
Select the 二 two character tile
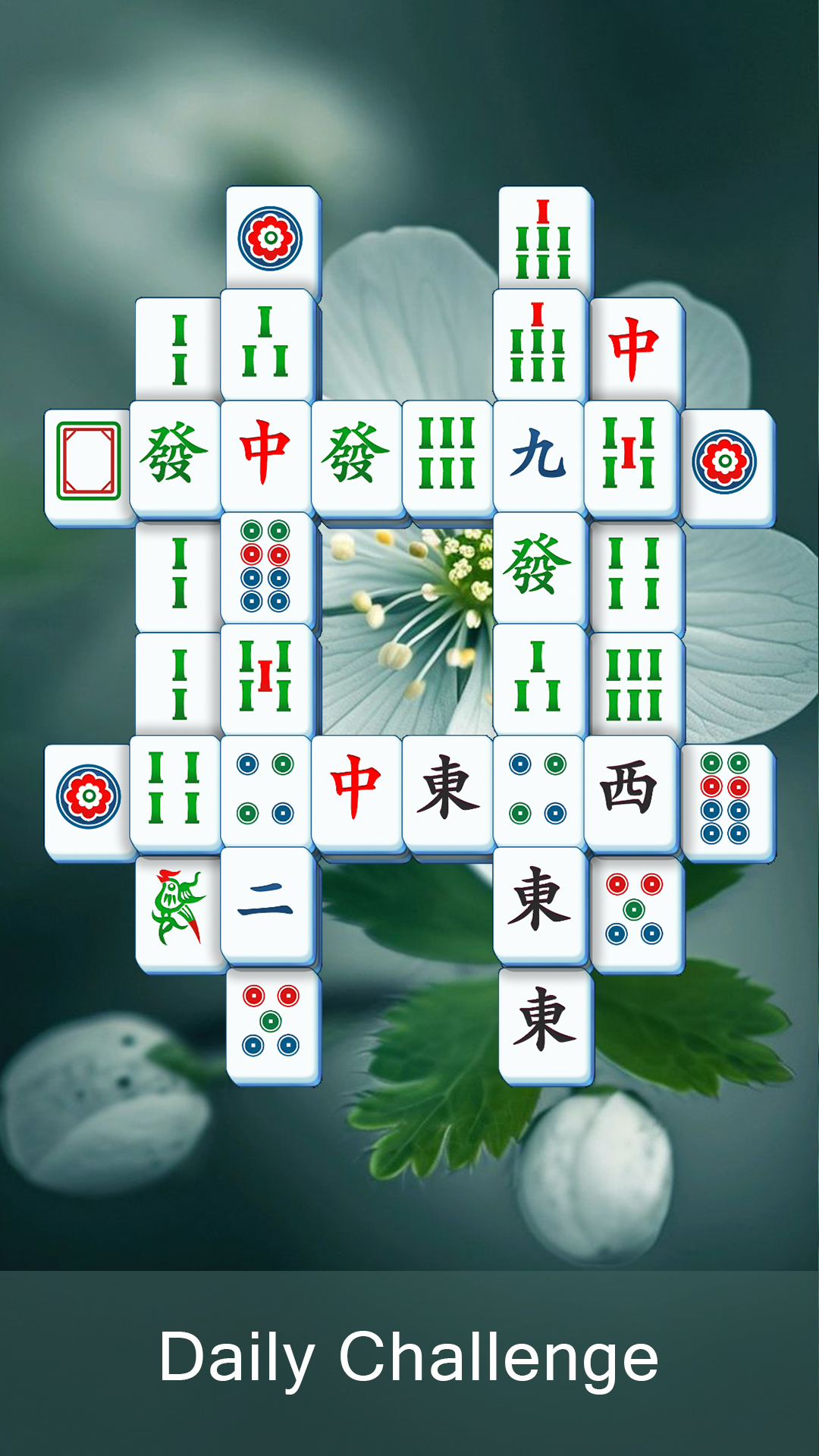pyautogui.click(x=265, y=902)
